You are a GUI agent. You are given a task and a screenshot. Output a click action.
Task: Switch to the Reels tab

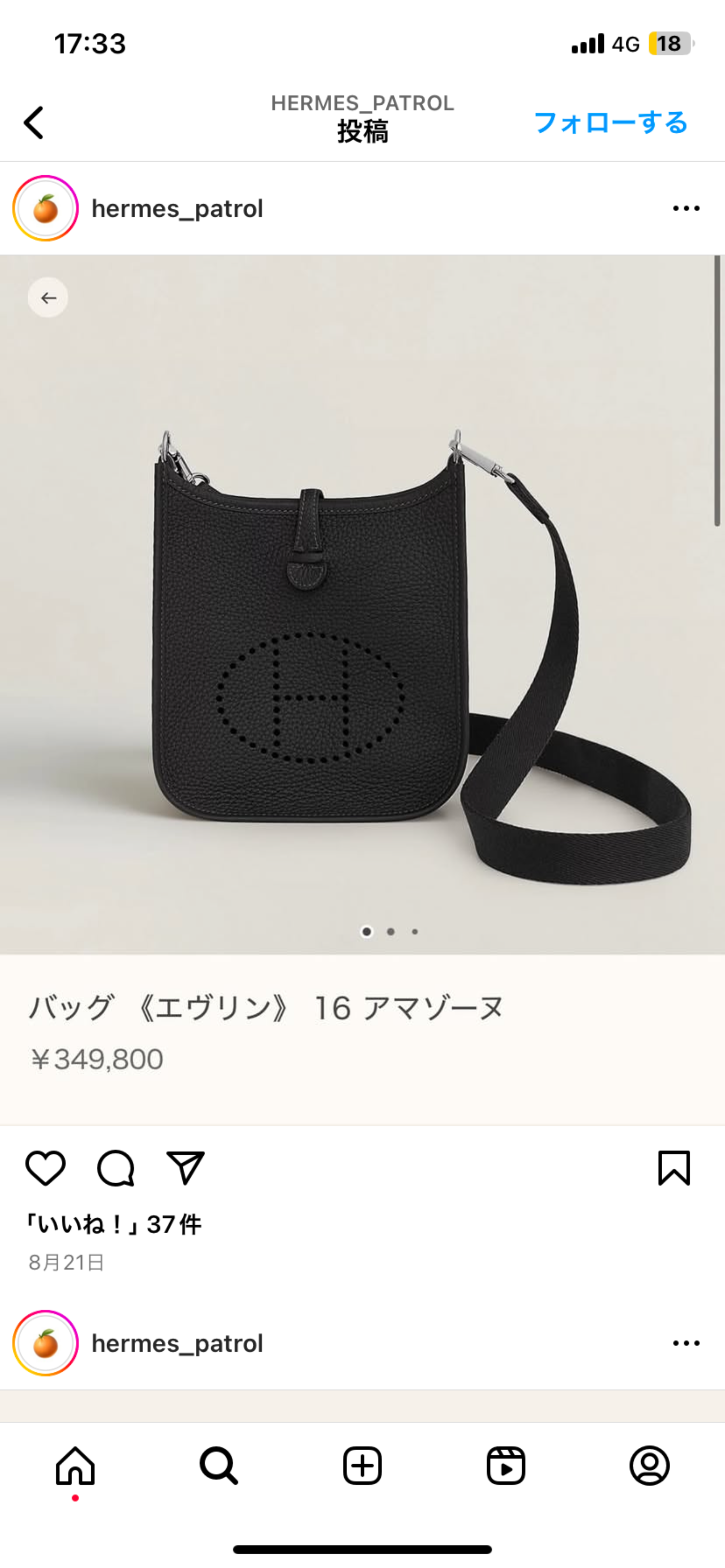coord(506,1466)
